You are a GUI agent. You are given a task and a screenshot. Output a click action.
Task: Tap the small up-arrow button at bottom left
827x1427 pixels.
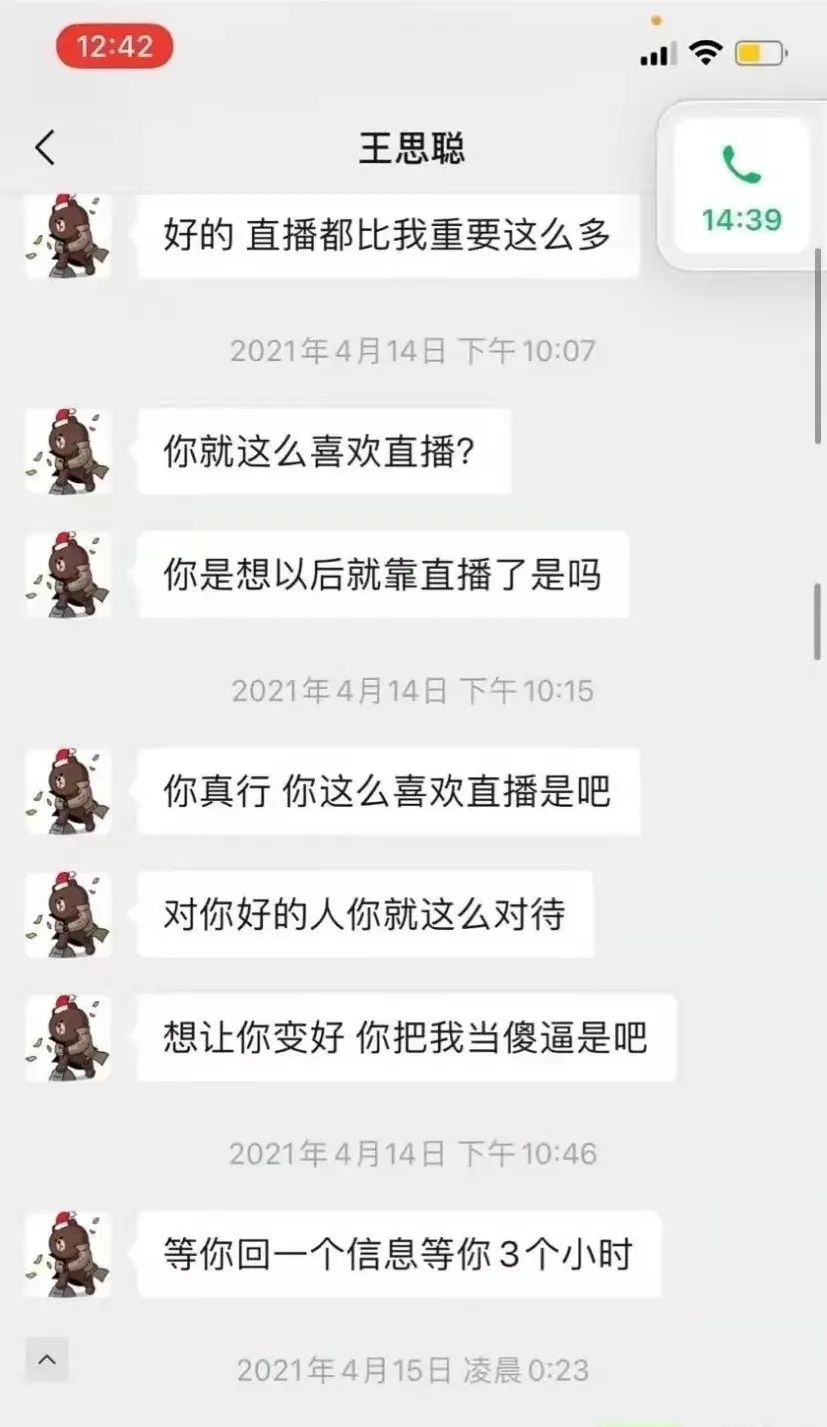click(47, 1359)
